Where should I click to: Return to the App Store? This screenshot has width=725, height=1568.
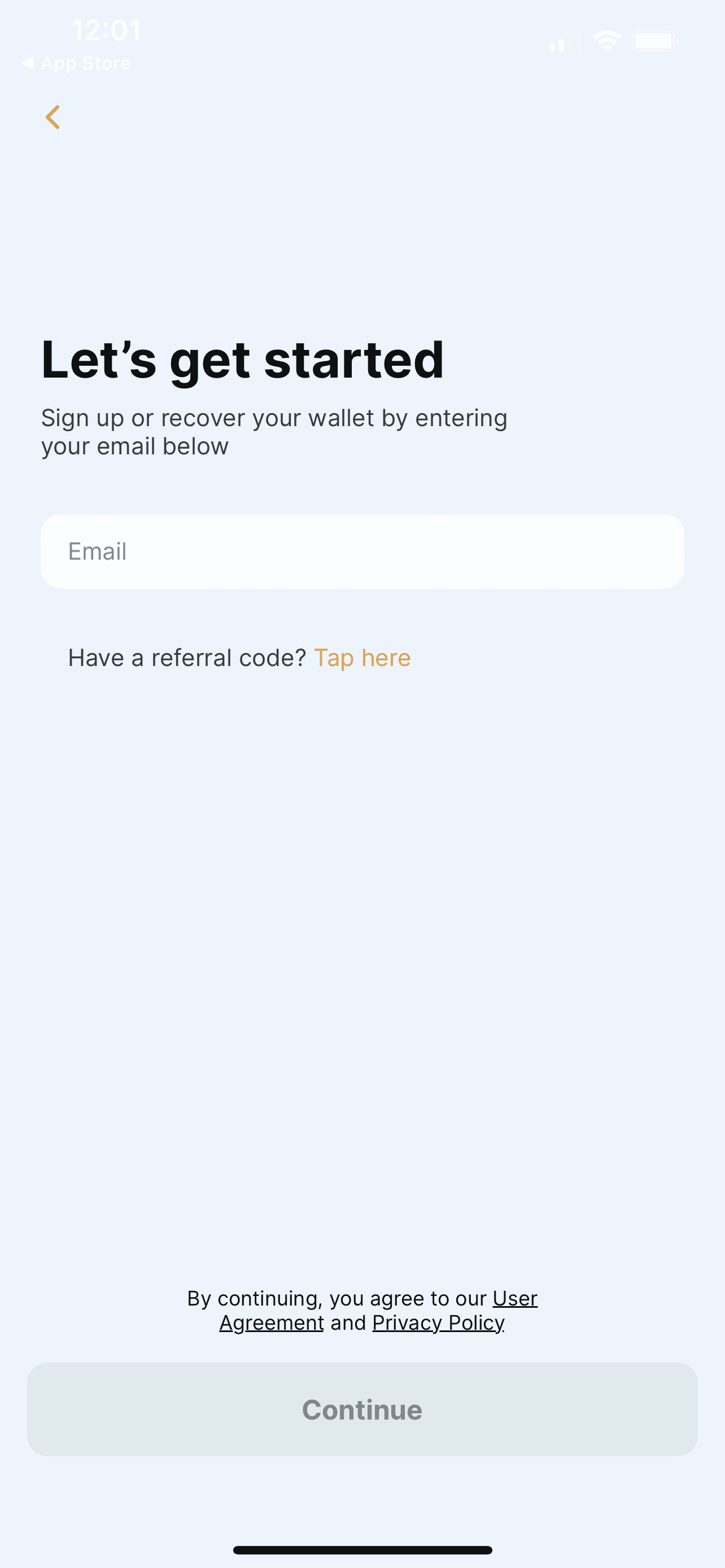(x=76, y=63)
